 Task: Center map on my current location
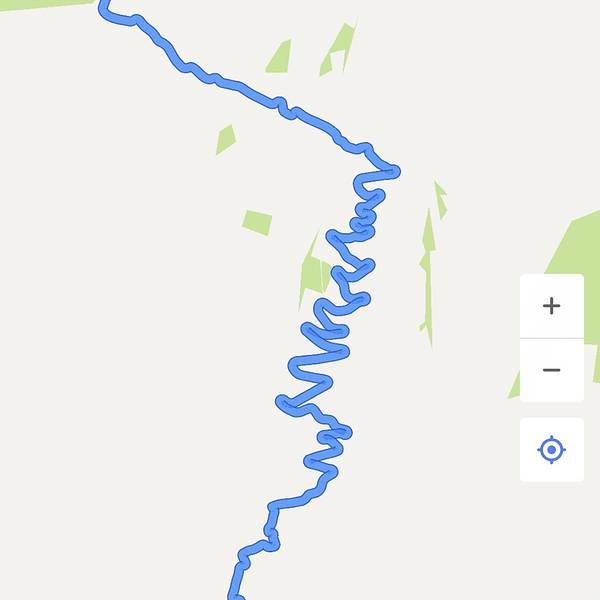pyautogui.click(x=551, y=450)
